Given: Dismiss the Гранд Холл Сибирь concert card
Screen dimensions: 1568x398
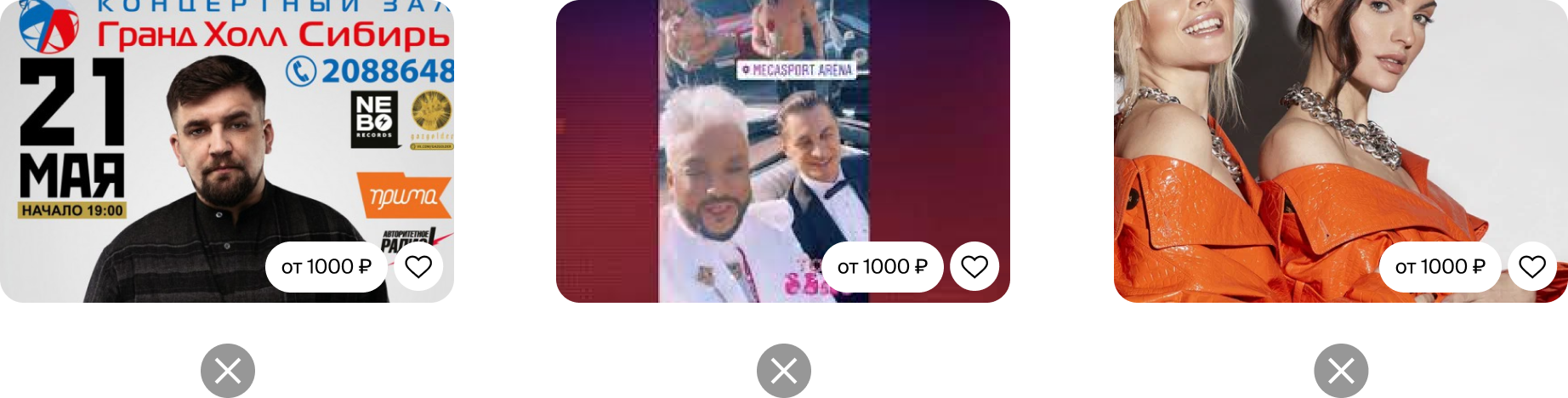Looking at the screenshot, I should point(228,371).
